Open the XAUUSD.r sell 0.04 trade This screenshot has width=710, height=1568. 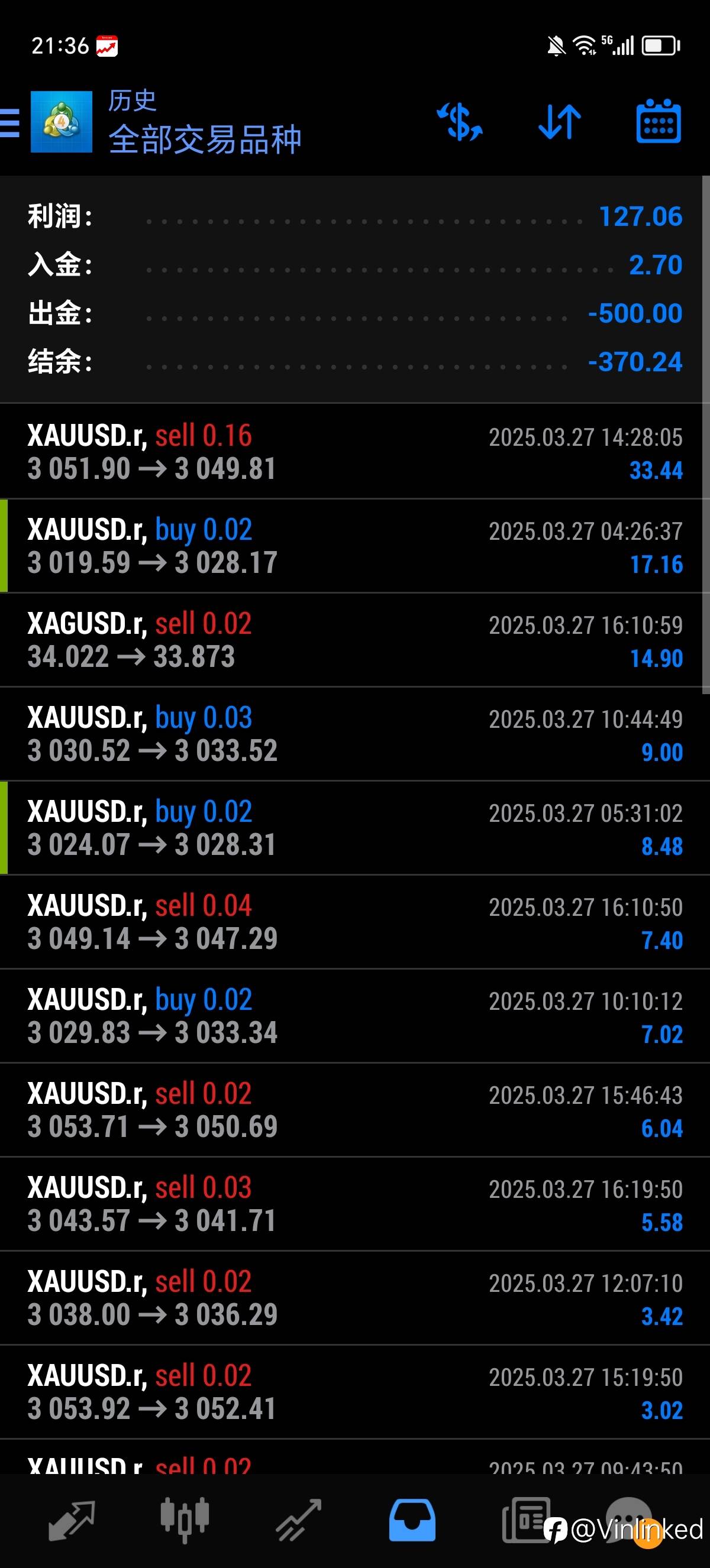(x=355, y=922)
